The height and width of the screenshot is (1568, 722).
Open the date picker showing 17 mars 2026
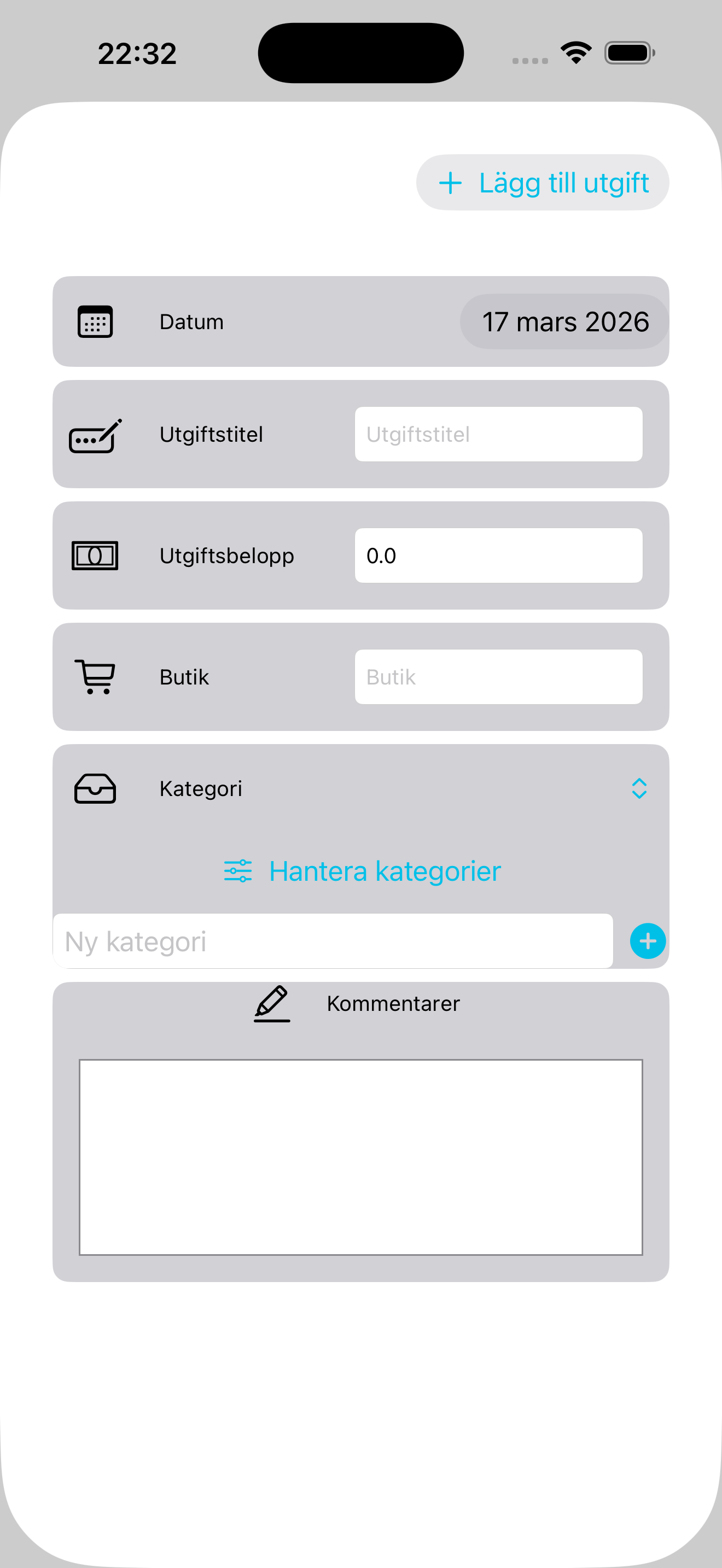click(x=564, y=321)
